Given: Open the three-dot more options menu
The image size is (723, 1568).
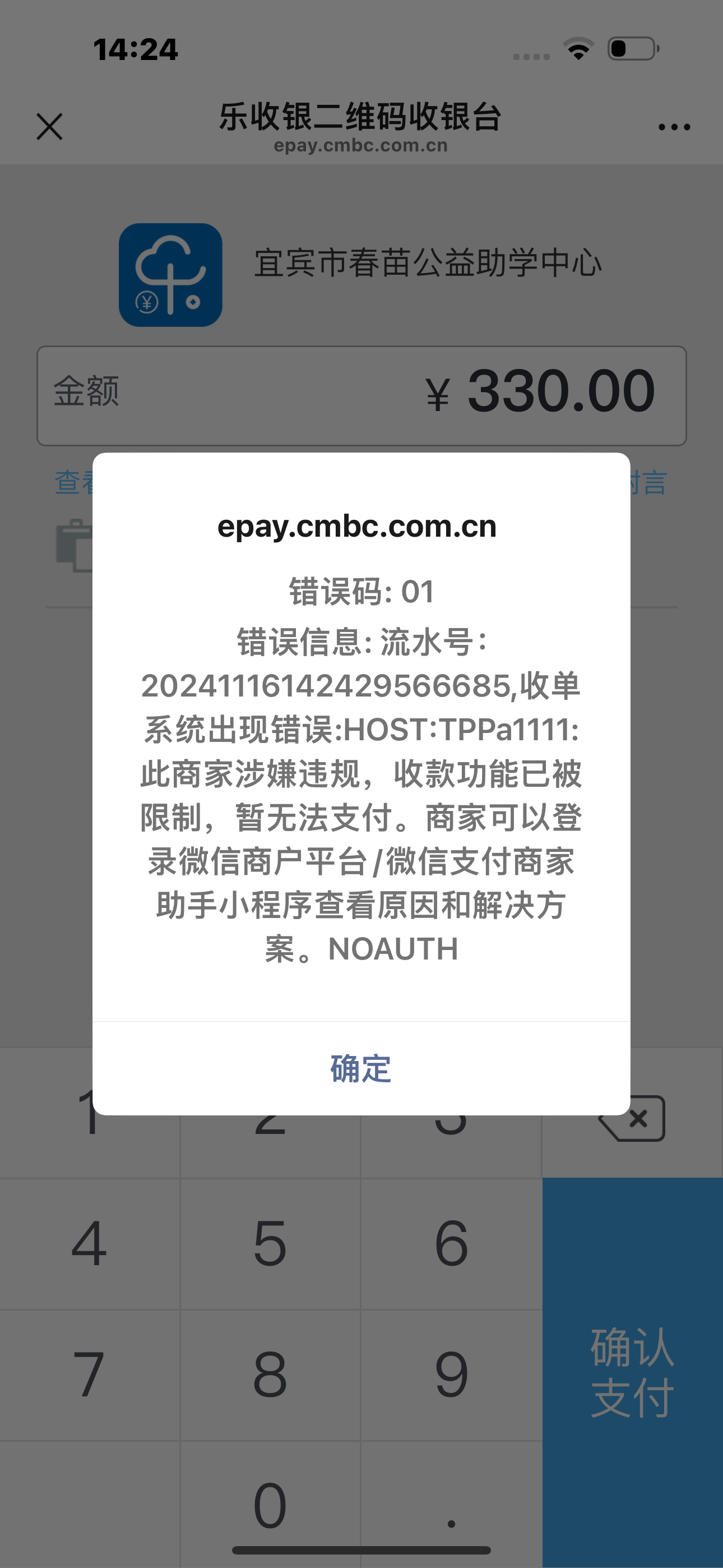Looking at the screenshot, I should pyautogui.click(x=674, y=127).
